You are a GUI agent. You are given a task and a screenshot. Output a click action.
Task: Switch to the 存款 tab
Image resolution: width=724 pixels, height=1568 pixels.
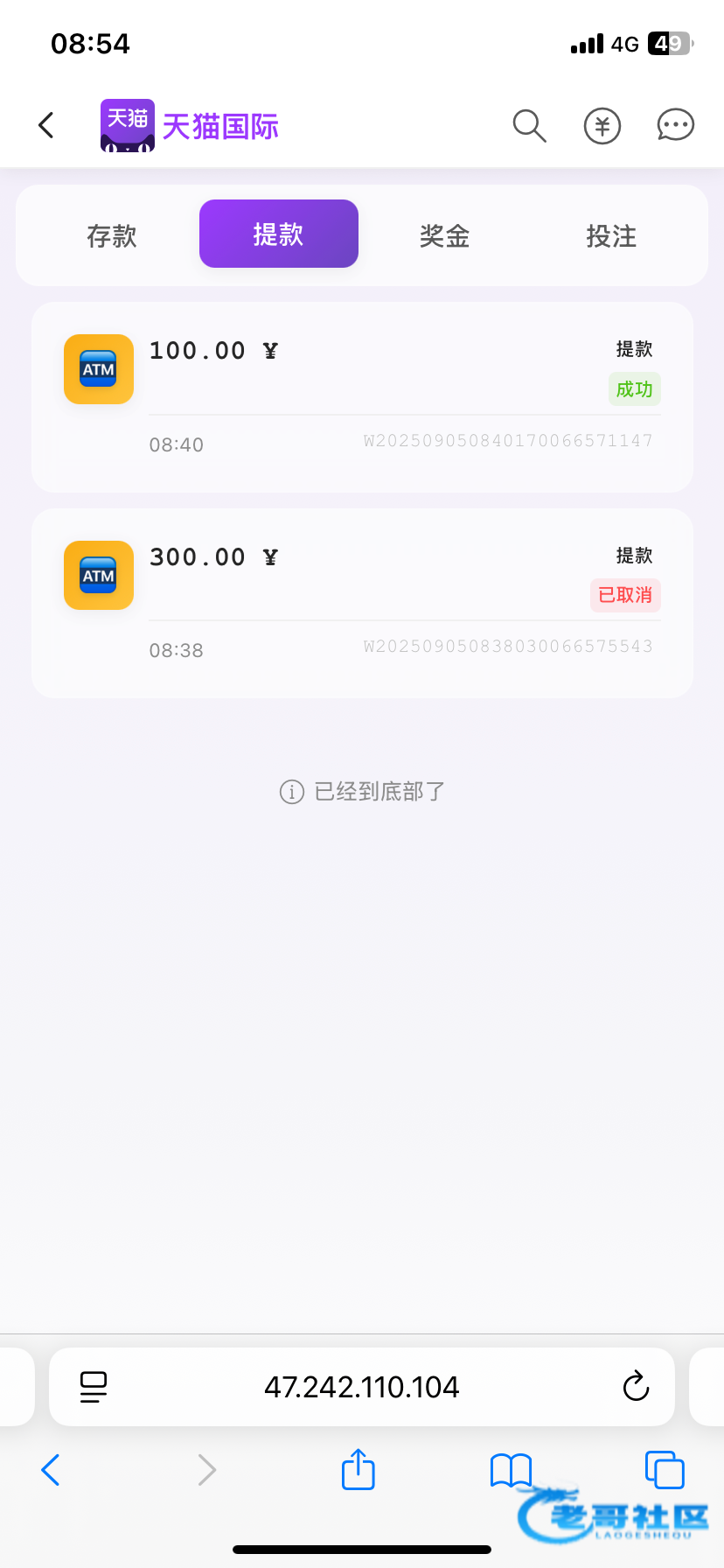112,235
